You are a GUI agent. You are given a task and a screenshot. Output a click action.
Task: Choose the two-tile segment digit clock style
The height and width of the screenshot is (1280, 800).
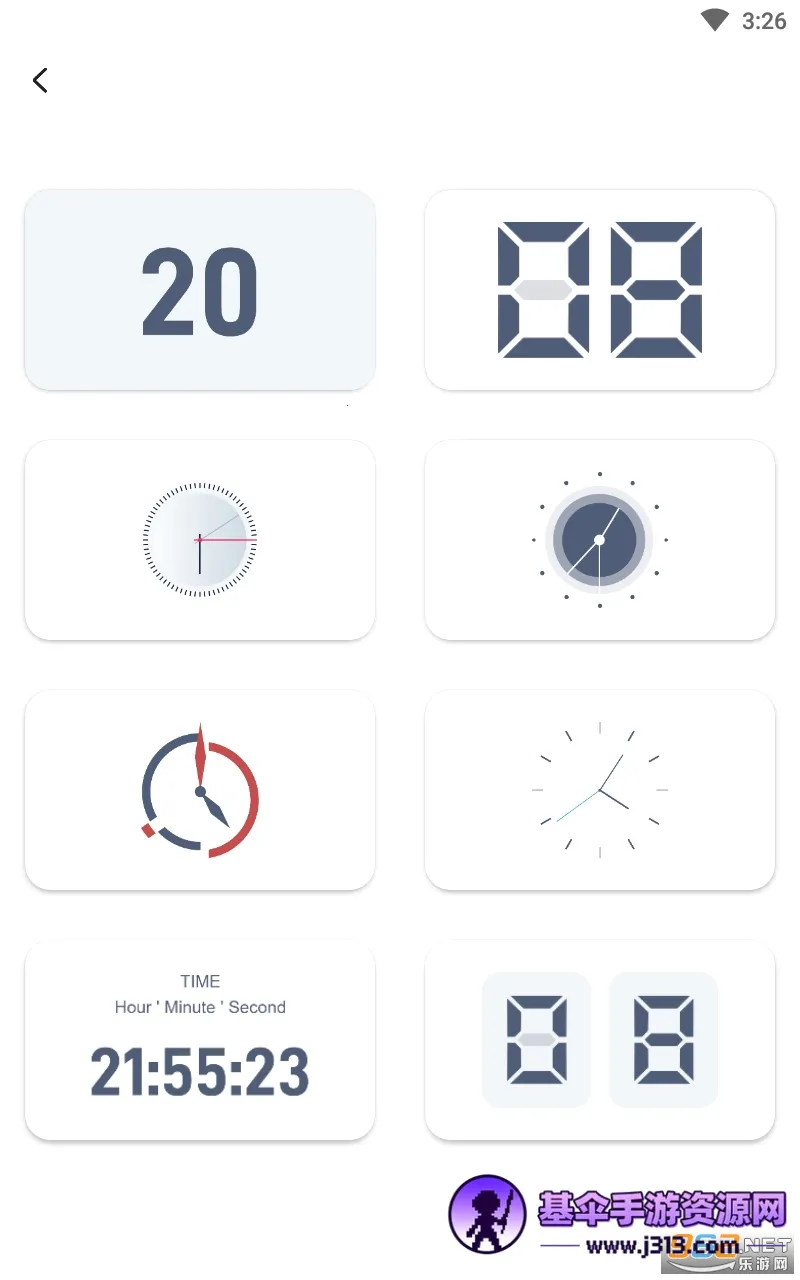click(600, 1040)
